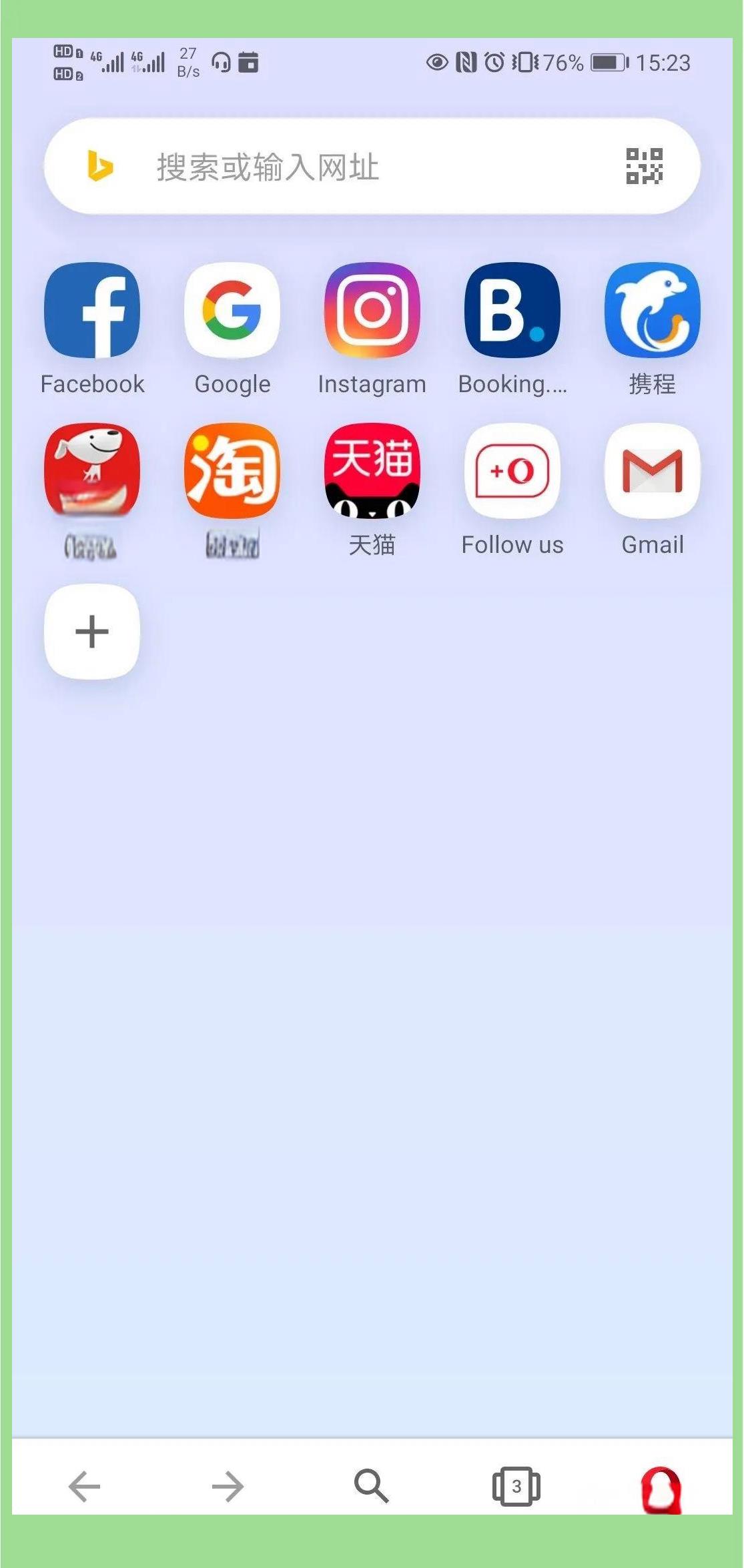Open the Instagram shortcut
The height and width of the screenshot is (1568, 744).
point(372,310)
